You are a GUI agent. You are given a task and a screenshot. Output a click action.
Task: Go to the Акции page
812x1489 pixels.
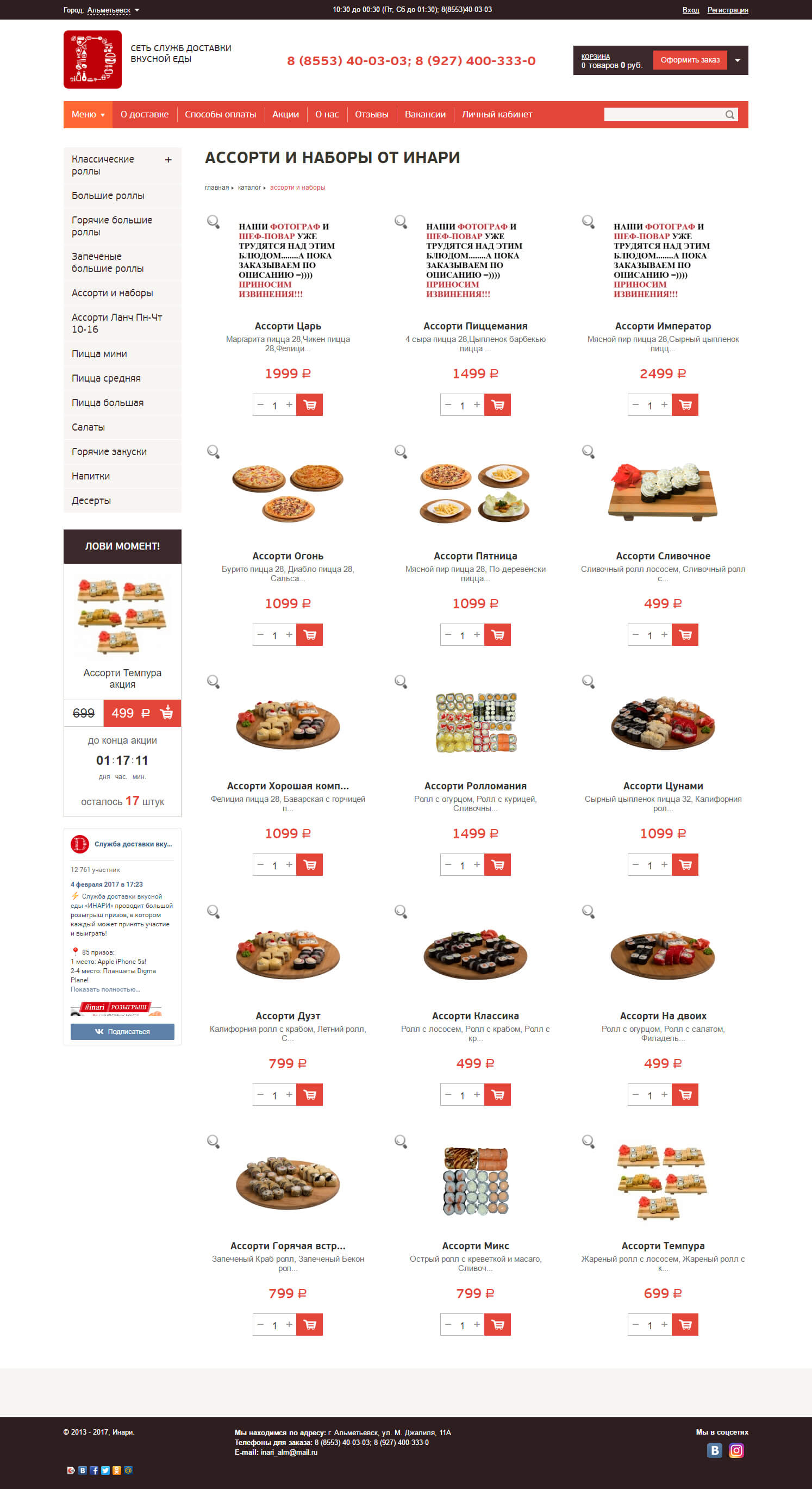[x=285, y=115]
